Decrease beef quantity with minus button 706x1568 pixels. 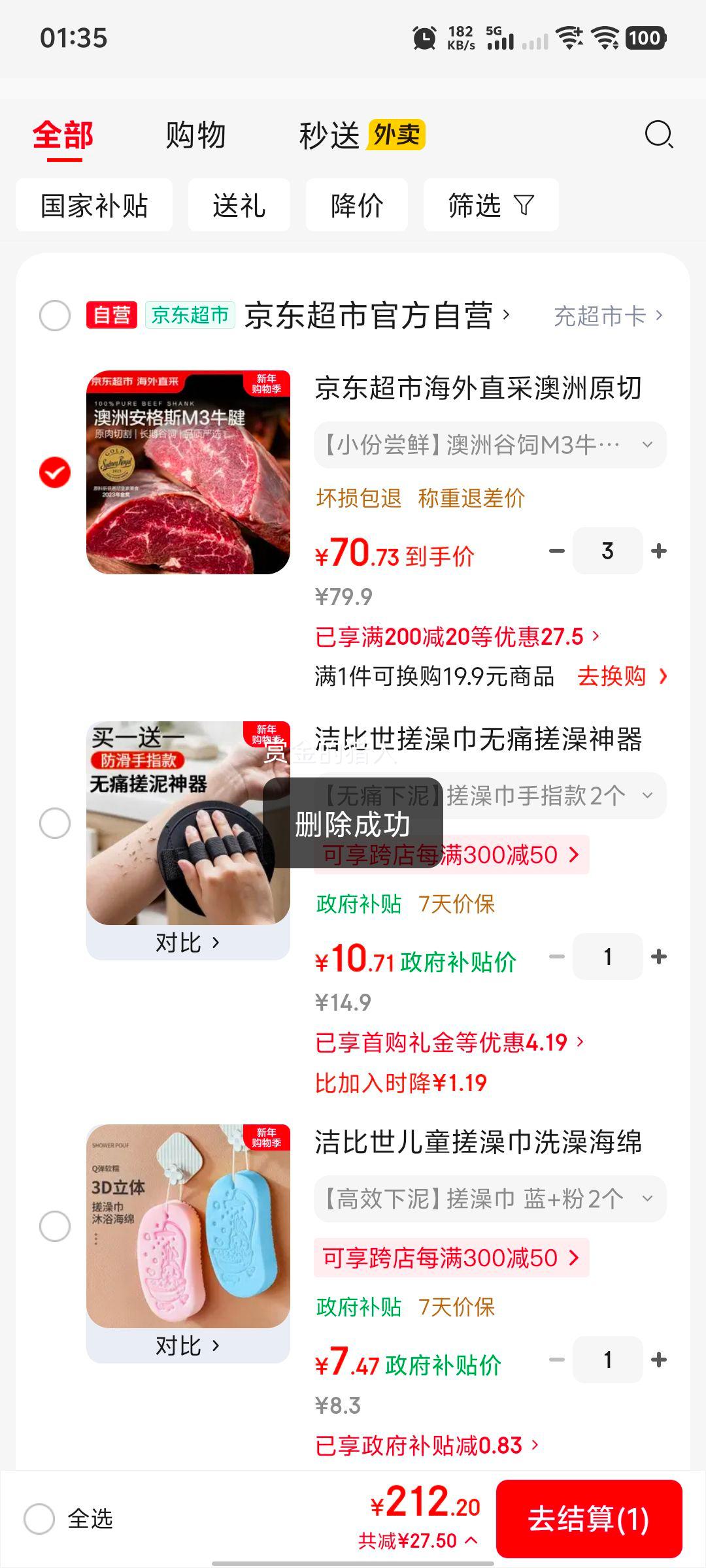click(557, 551)
